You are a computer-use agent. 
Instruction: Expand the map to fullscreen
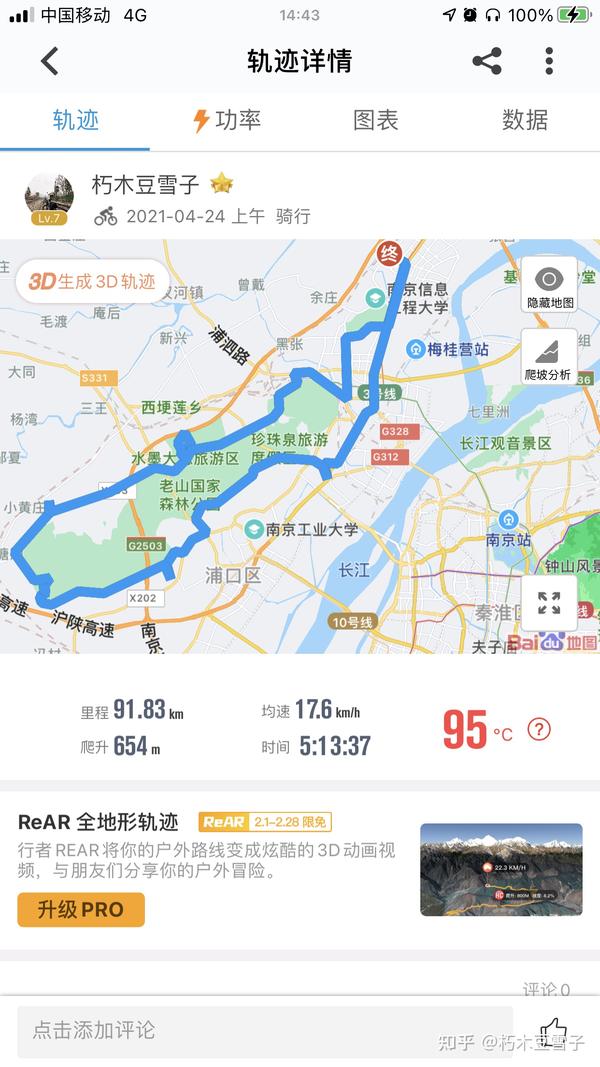[548, 603]
